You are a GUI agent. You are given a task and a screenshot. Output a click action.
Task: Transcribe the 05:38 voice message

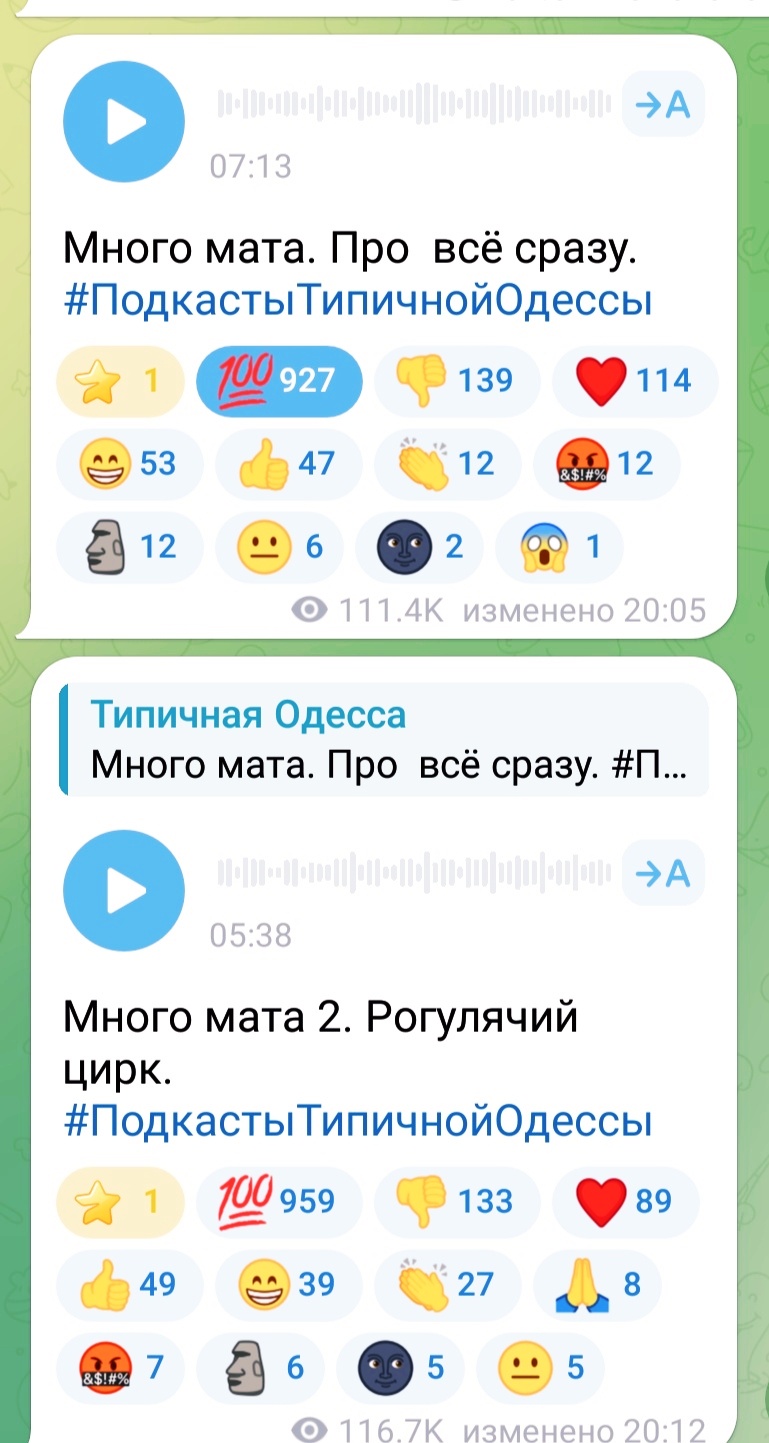pyautogui.click(x=663, y=875)
